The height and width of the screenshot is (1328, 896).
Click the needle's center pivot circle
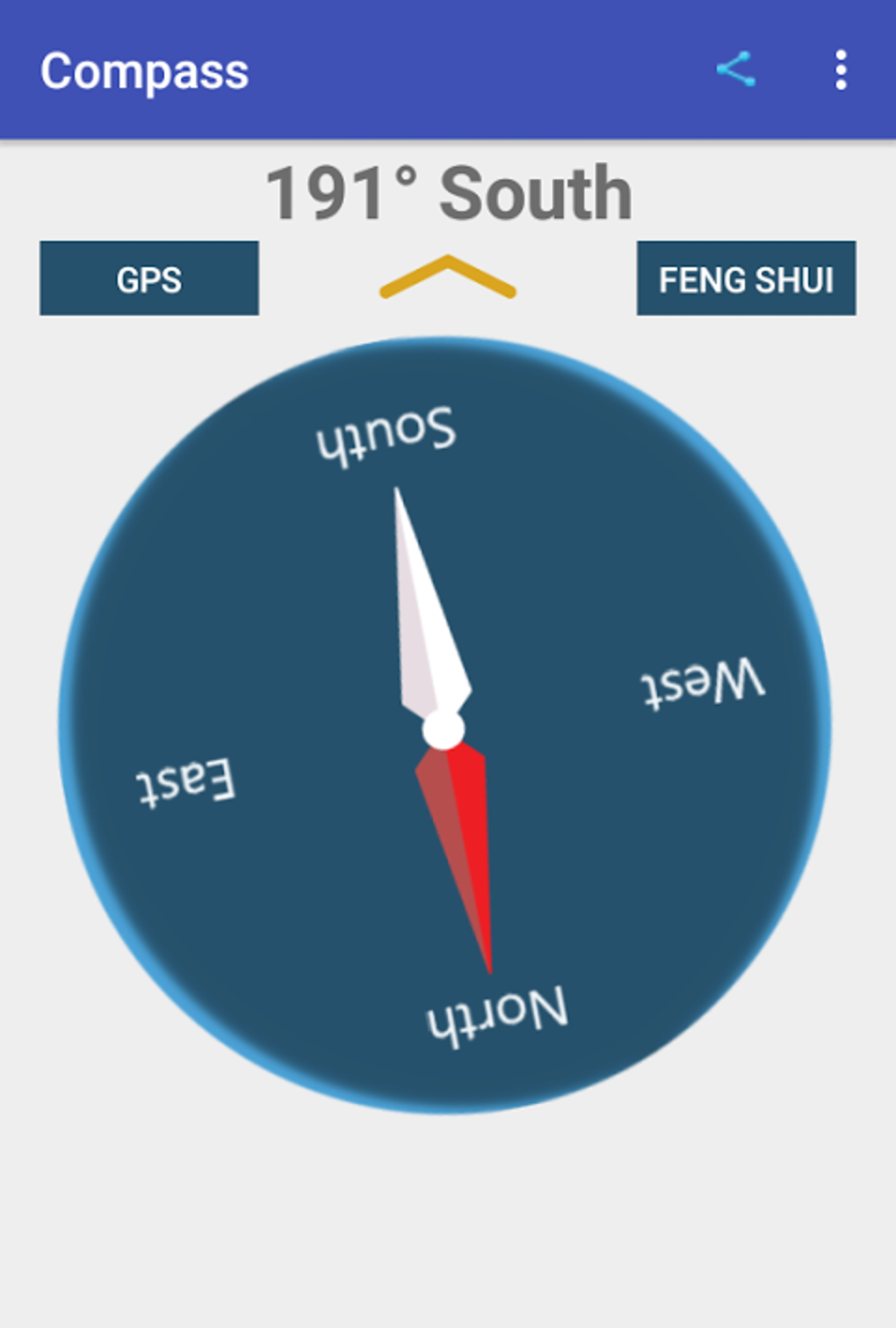pos(442,729)
